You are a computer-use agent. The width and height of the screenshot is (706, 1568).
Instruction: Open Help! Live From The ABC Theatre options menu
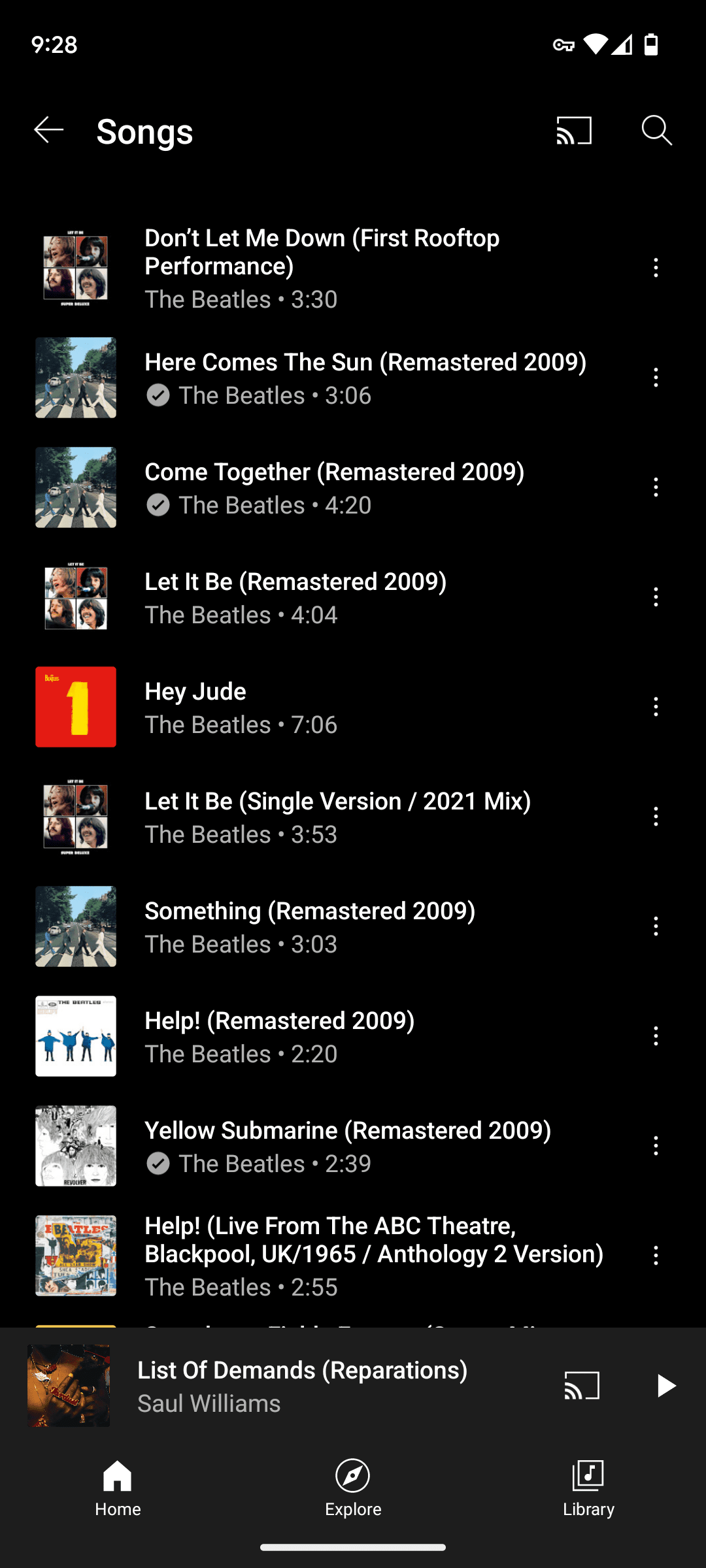click(656, 1254)
